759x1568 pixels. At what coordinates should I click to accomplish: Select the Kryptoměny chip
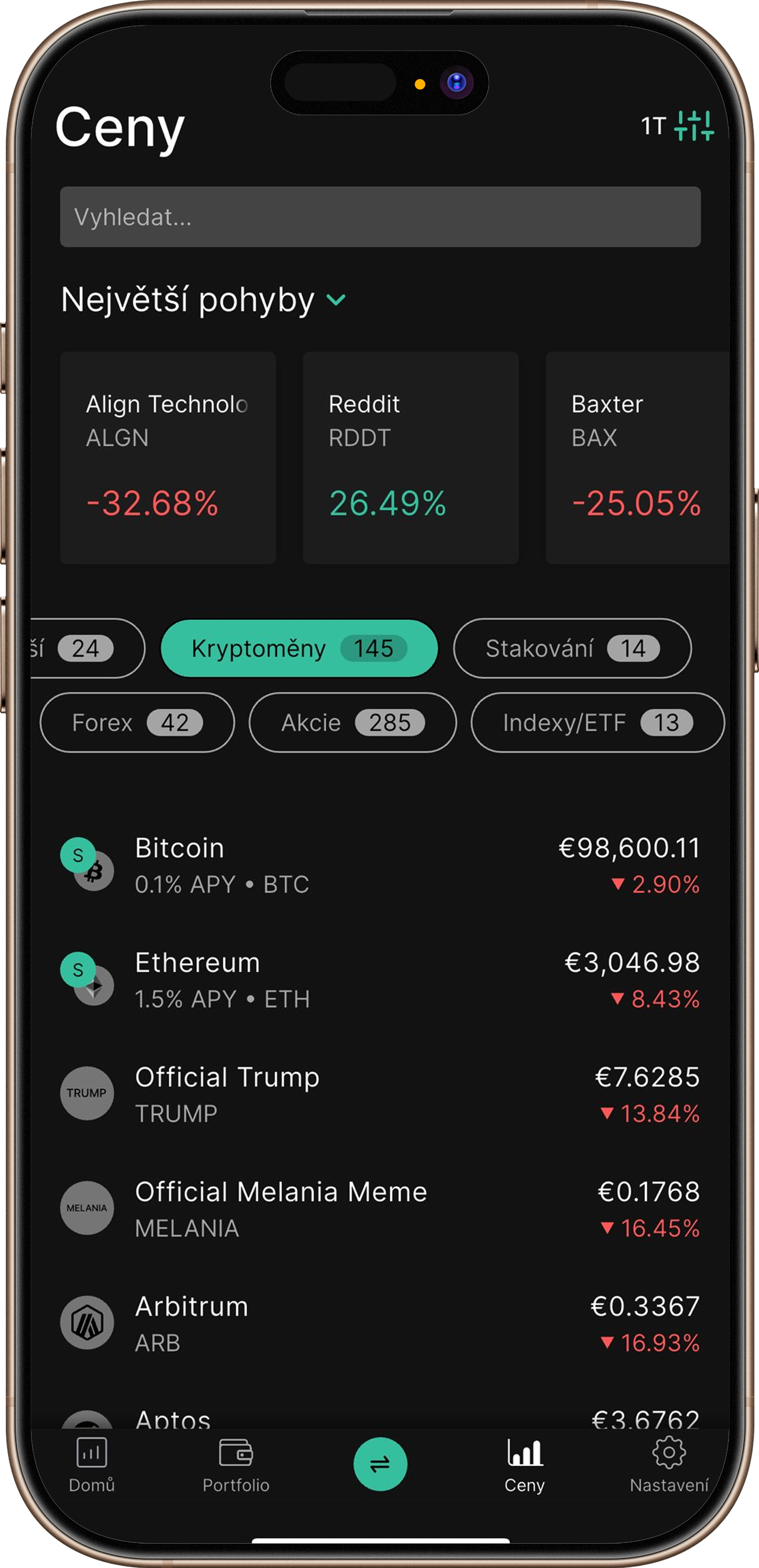[299, 648]
